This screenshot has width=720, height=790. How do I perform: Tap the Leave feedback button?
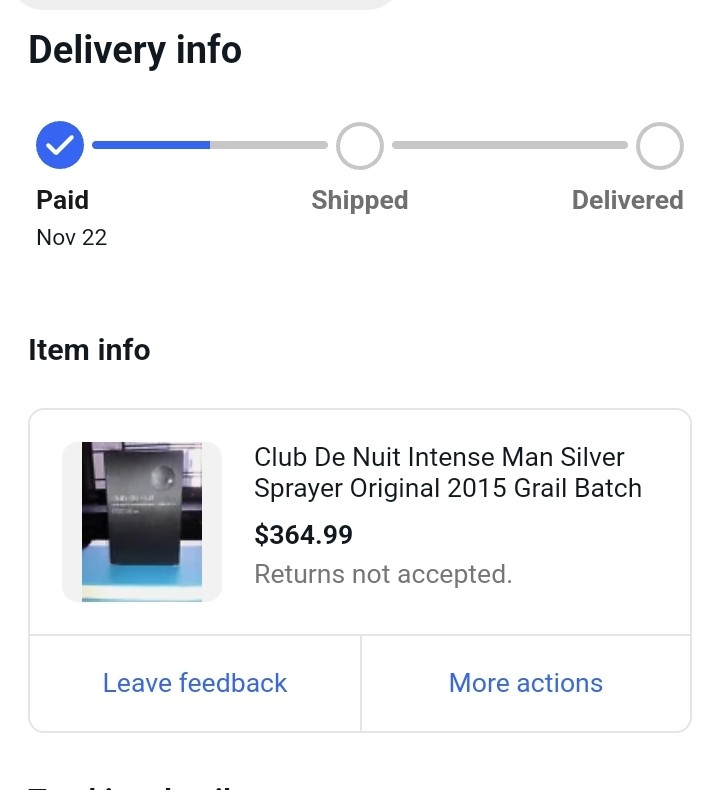(195, 683)
